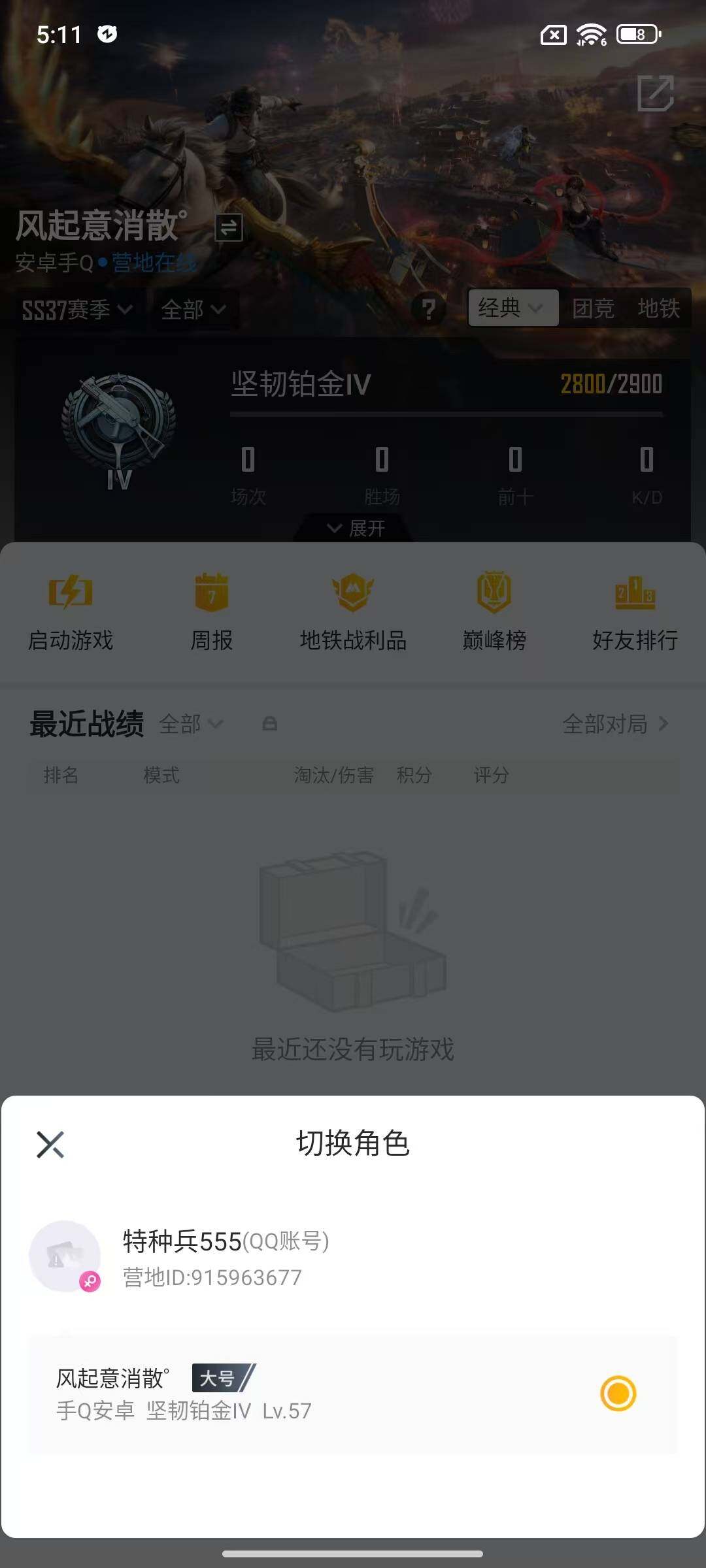Check 好友排行 friends ranking icon

click(635, 611)
